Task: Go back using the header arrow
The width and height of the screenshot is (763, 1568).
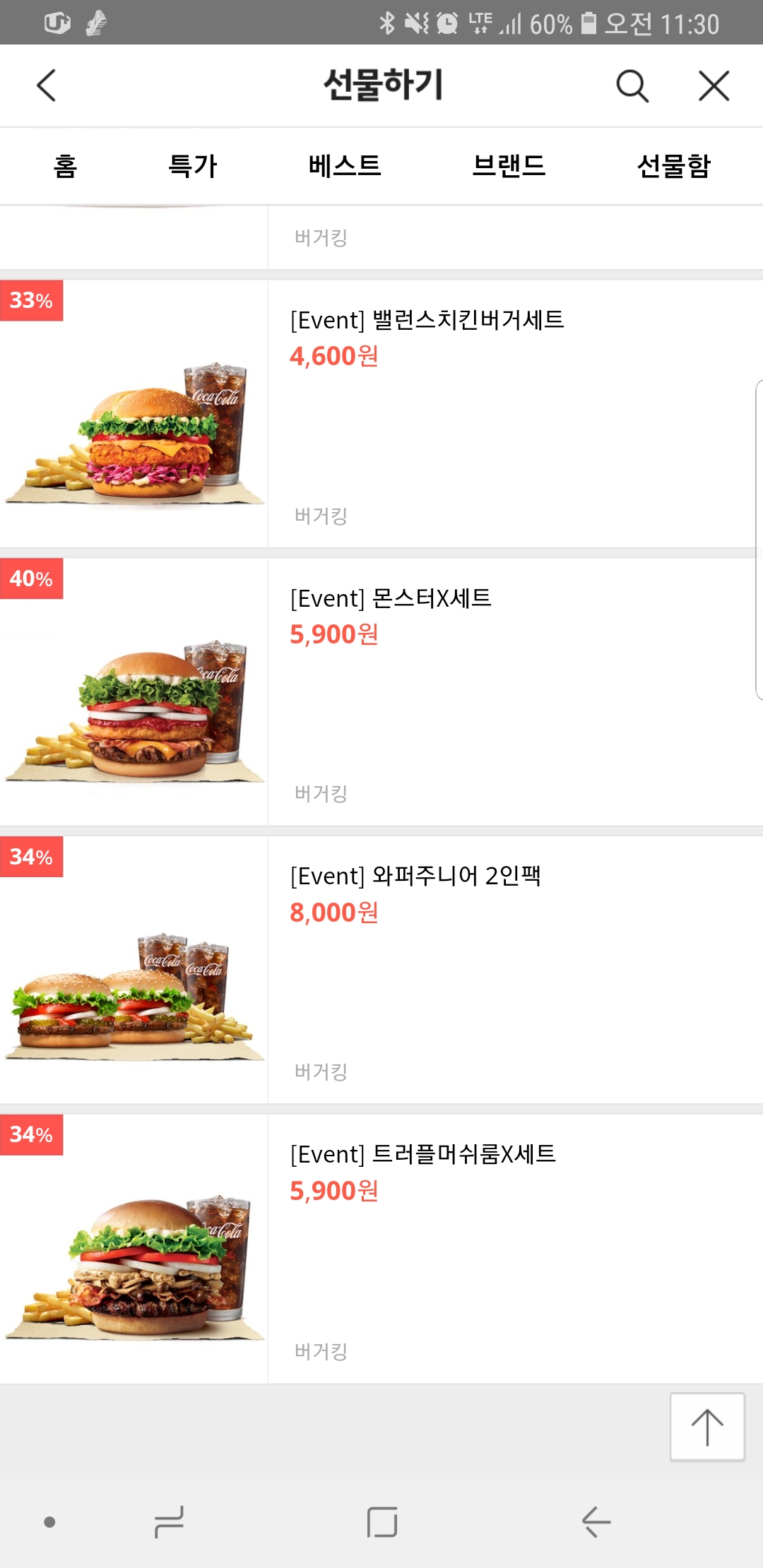Action: [47, 86]
